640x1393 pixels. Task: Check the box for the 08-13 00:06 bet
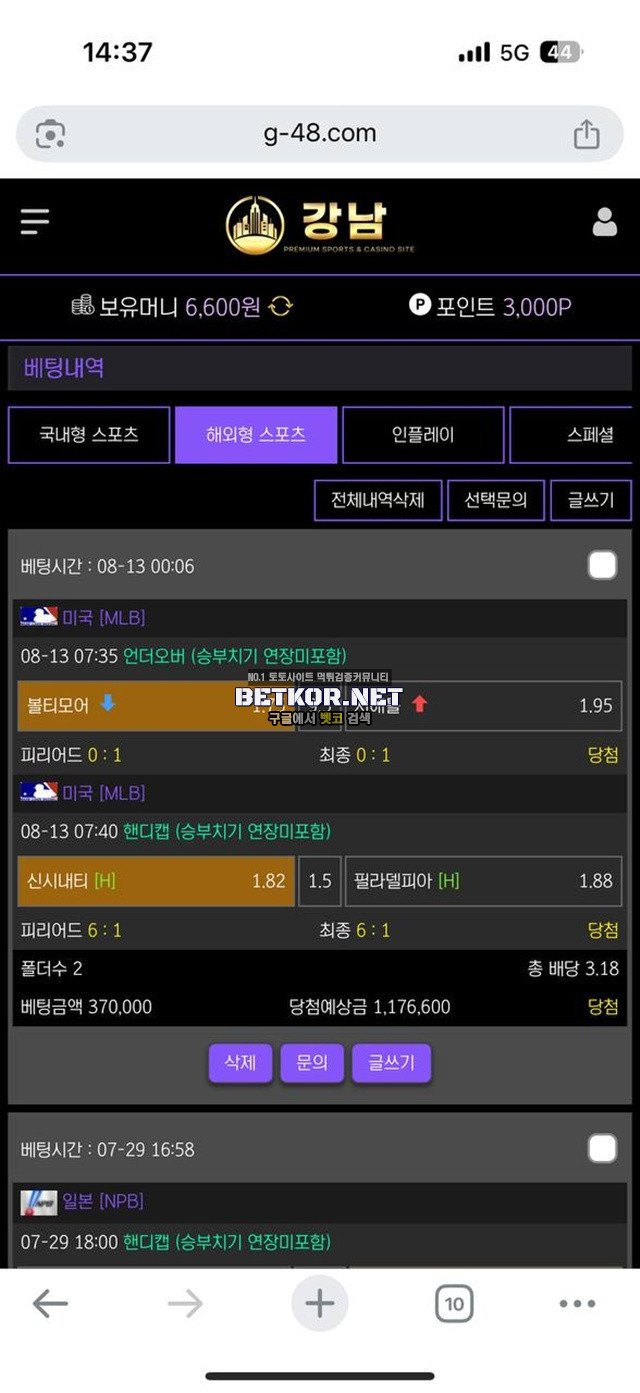(x=602, y=566)
